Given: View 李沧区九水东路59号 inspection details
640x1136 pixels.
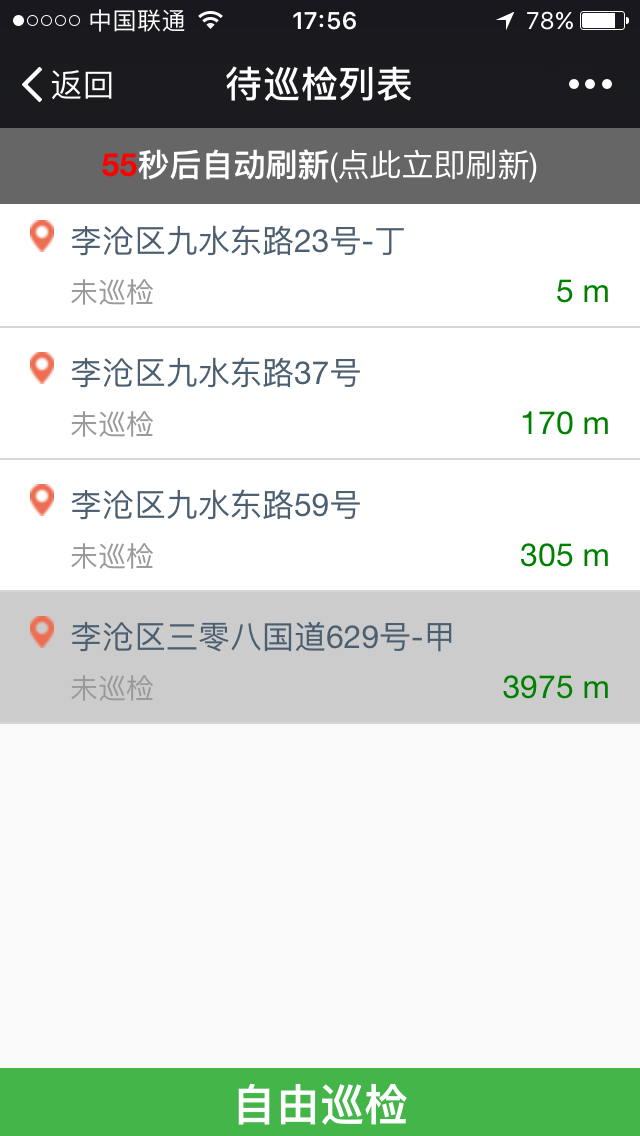Looking at the screenshot, I should [320, 526].
